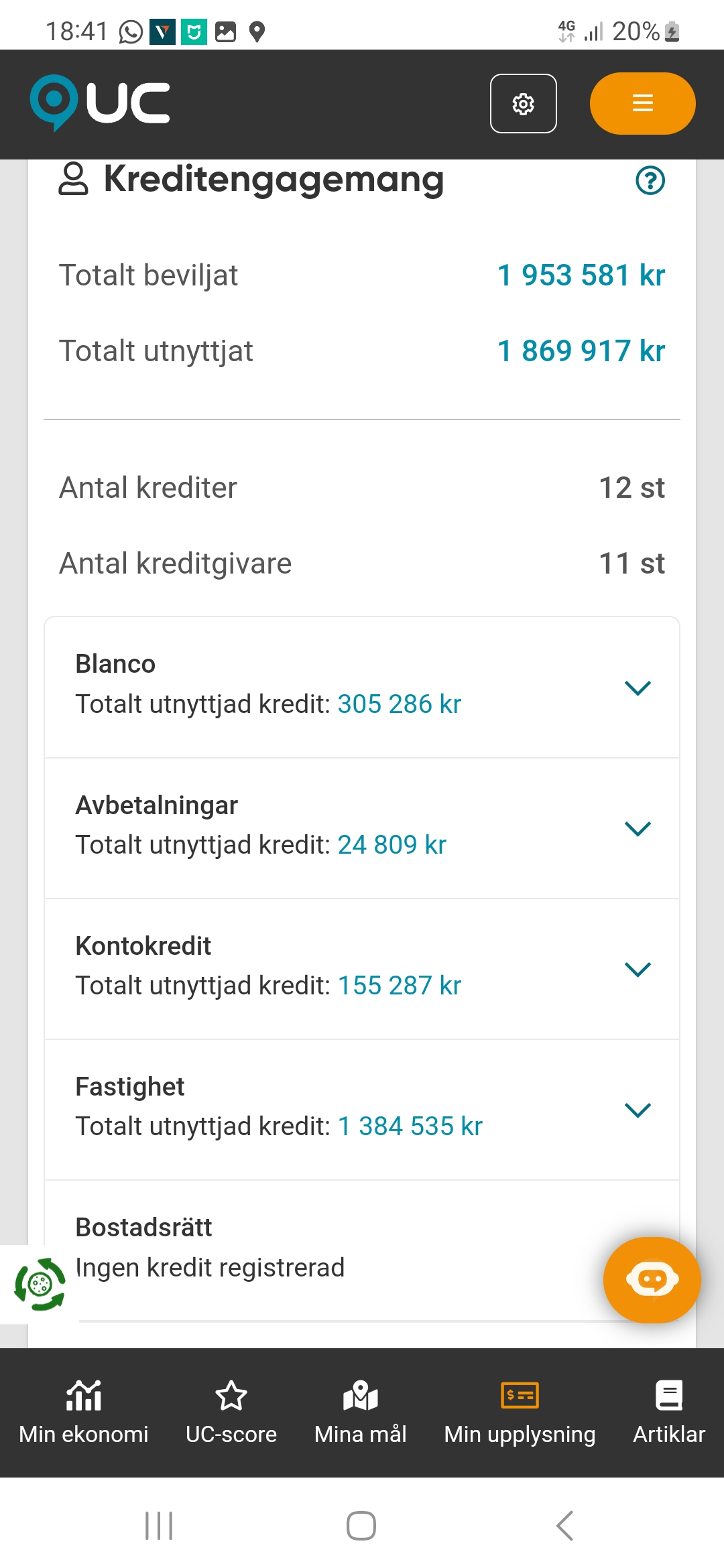Show help for Kreditengagemang
The image size is (724, 1568).
[650, 181]
